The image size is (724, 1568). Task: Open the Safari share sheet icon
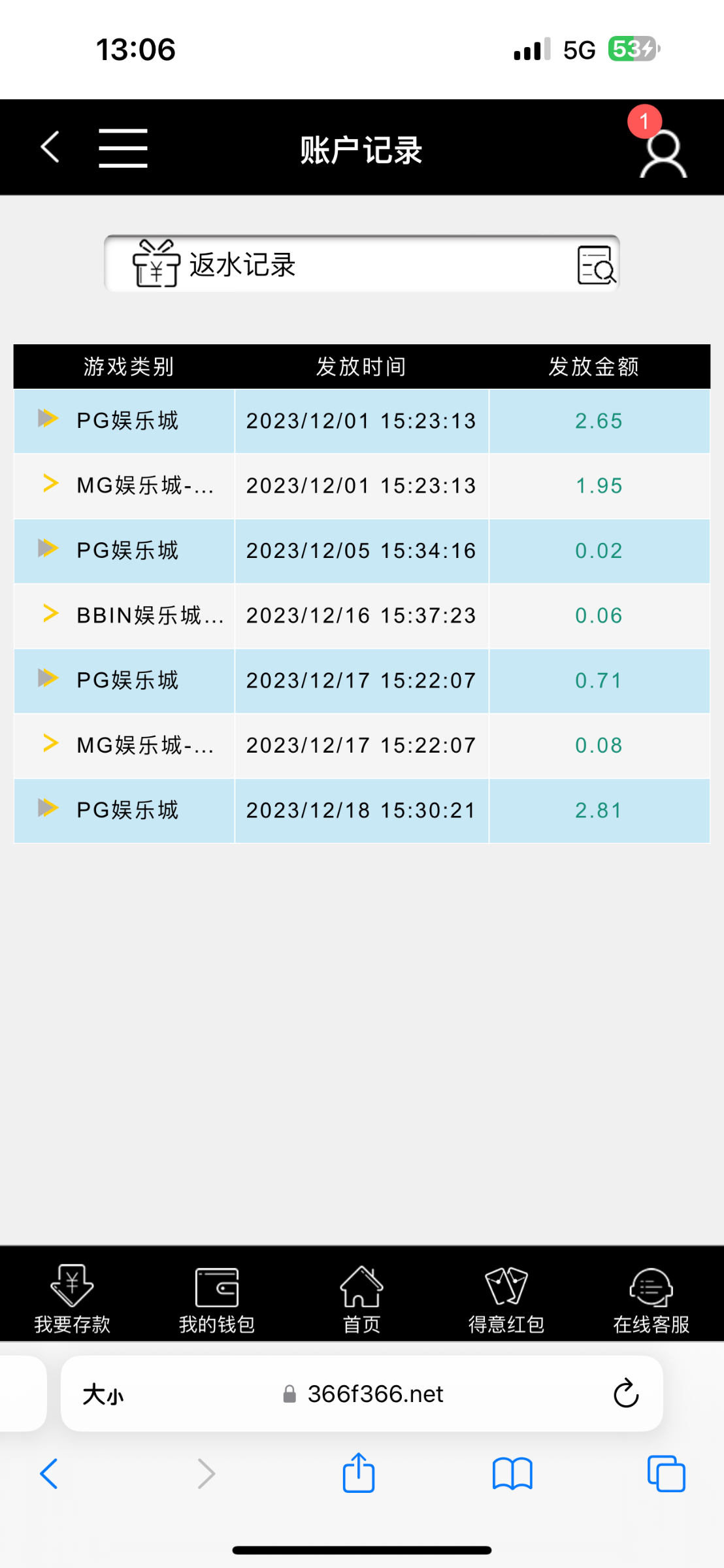[357, 1473]
